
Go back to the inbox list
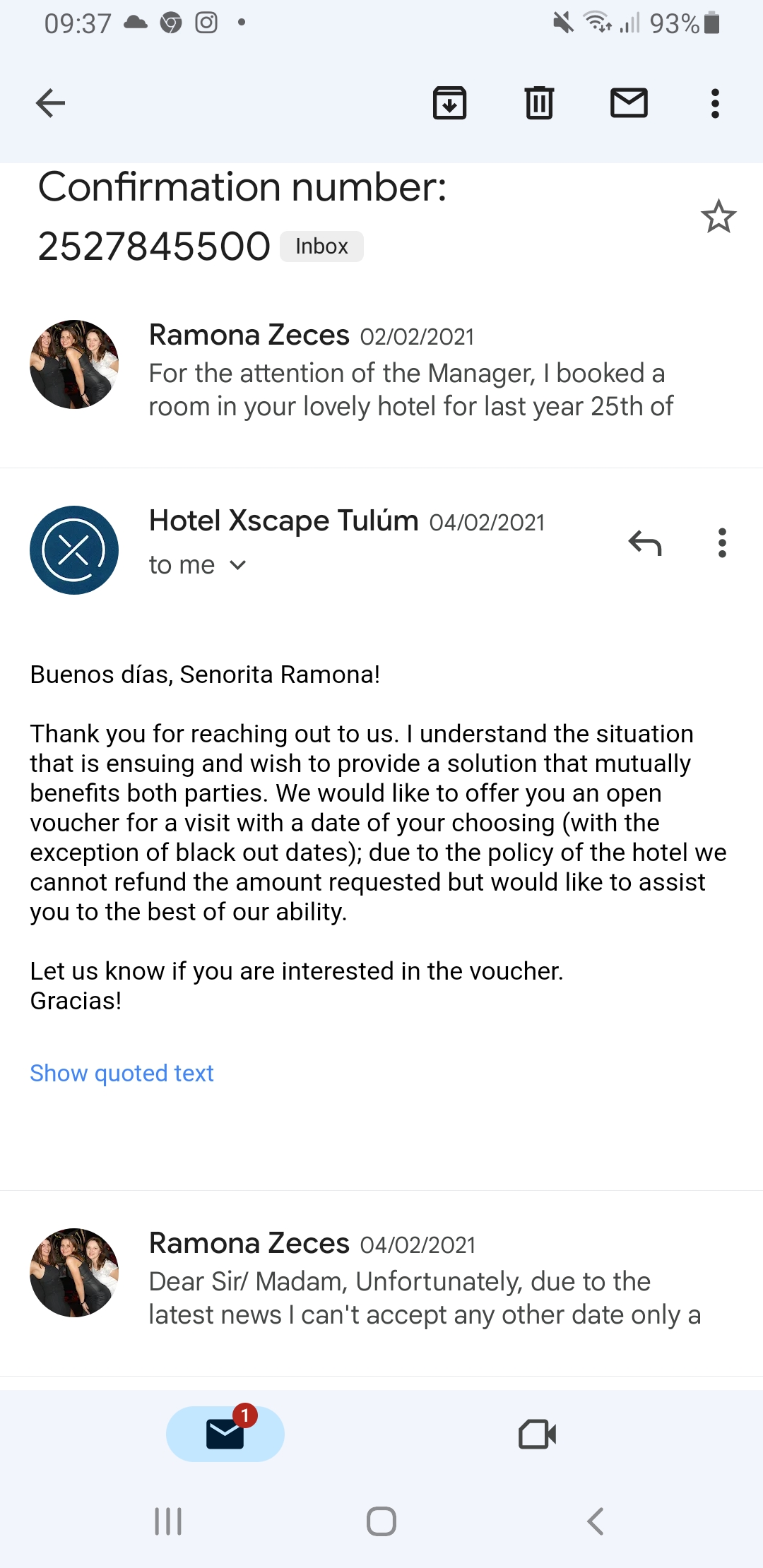point(50,103)
